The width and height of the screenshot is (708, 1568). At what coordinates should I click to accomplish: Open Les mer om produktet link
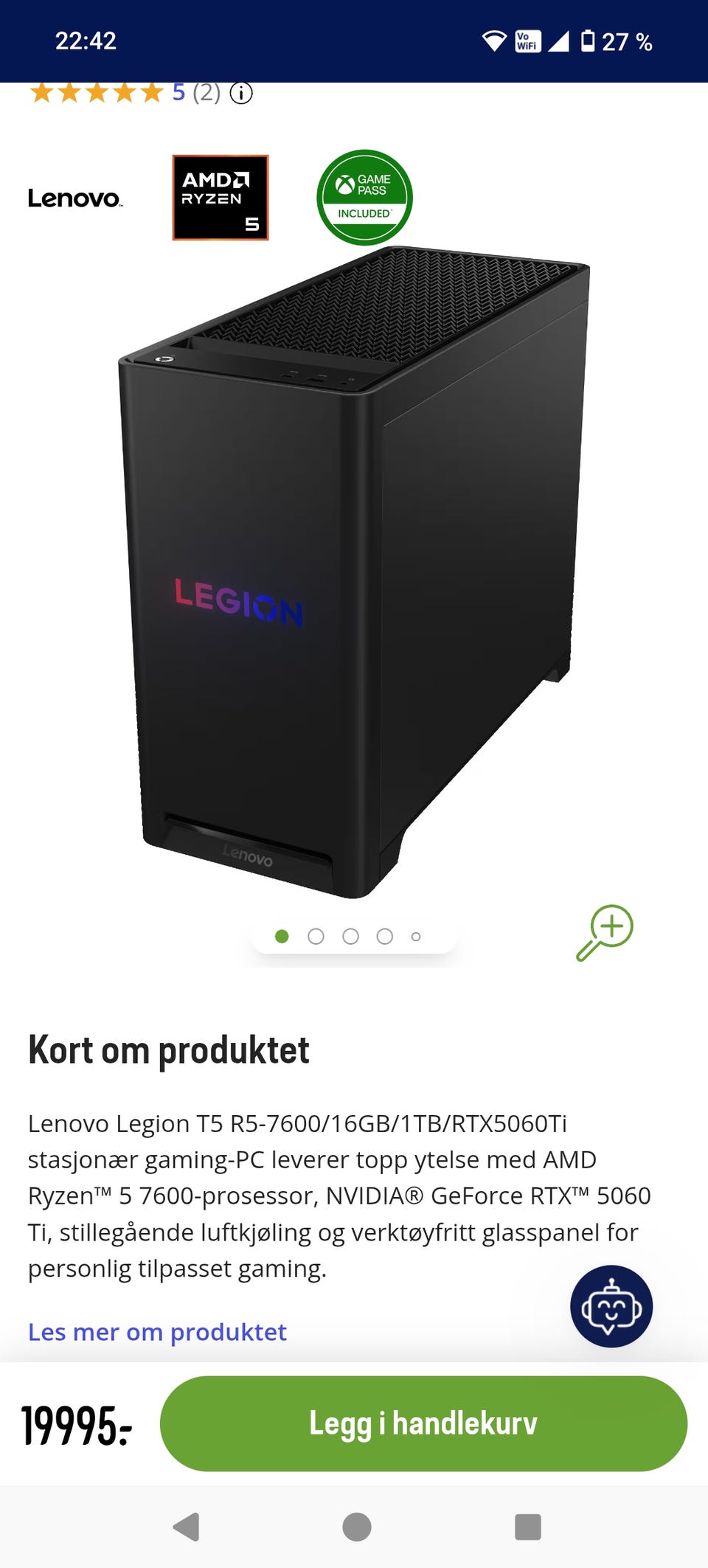point(157,1331)
